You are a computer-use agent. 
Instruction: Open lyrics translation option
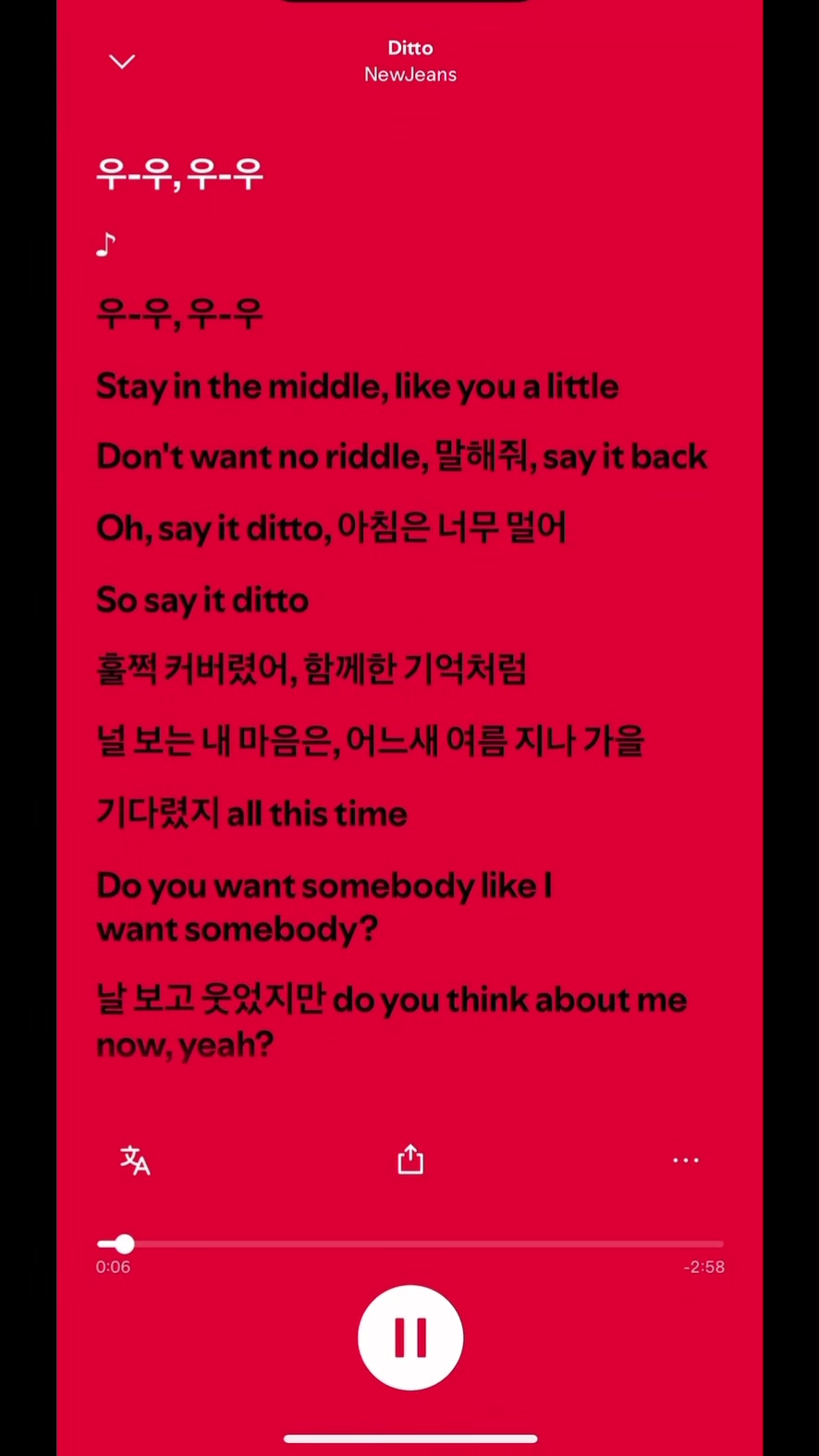coord(135,1160)
